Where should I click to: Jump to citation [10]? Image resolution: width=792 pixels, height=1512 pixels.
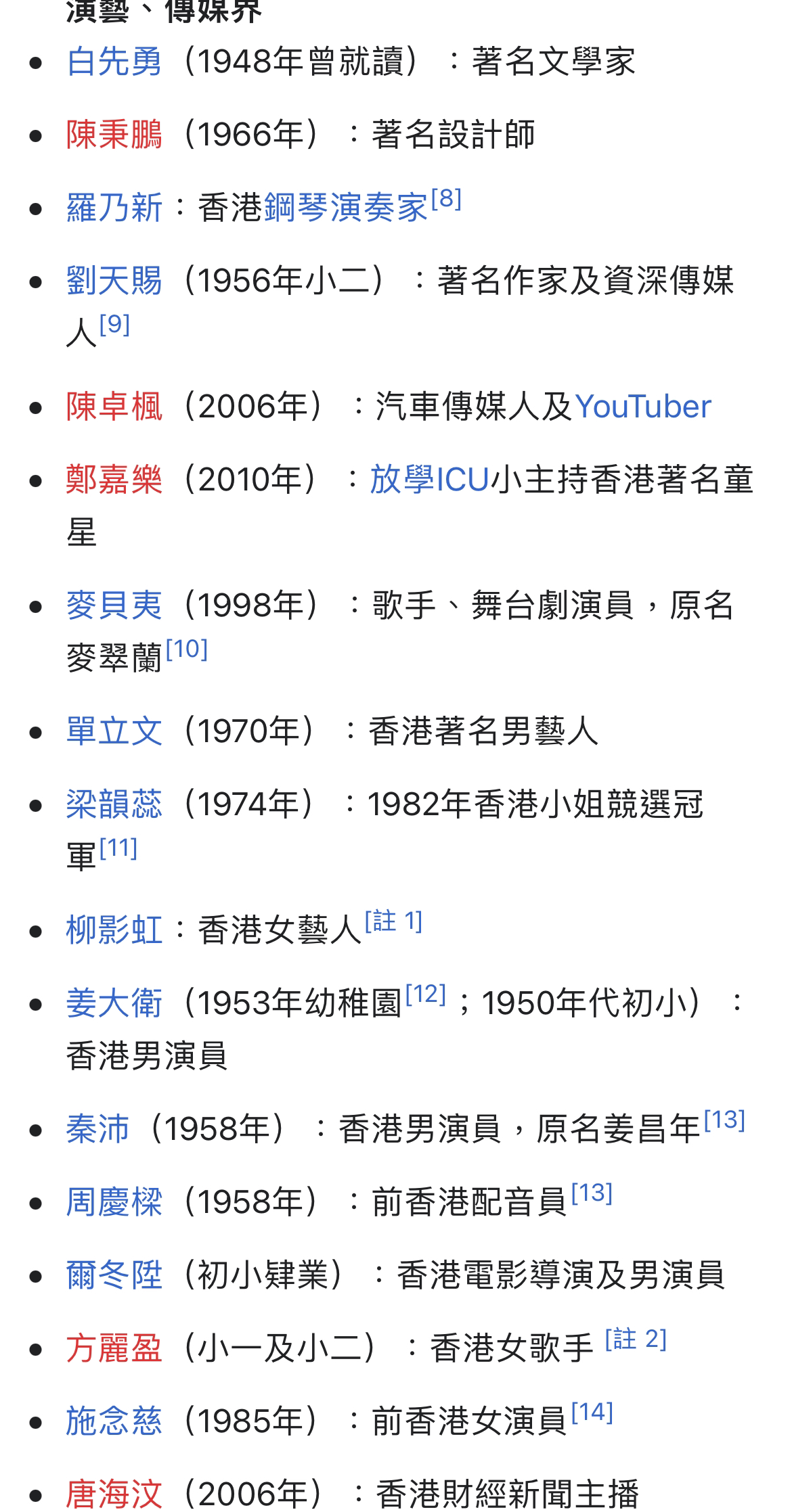(x=186, y=649)
